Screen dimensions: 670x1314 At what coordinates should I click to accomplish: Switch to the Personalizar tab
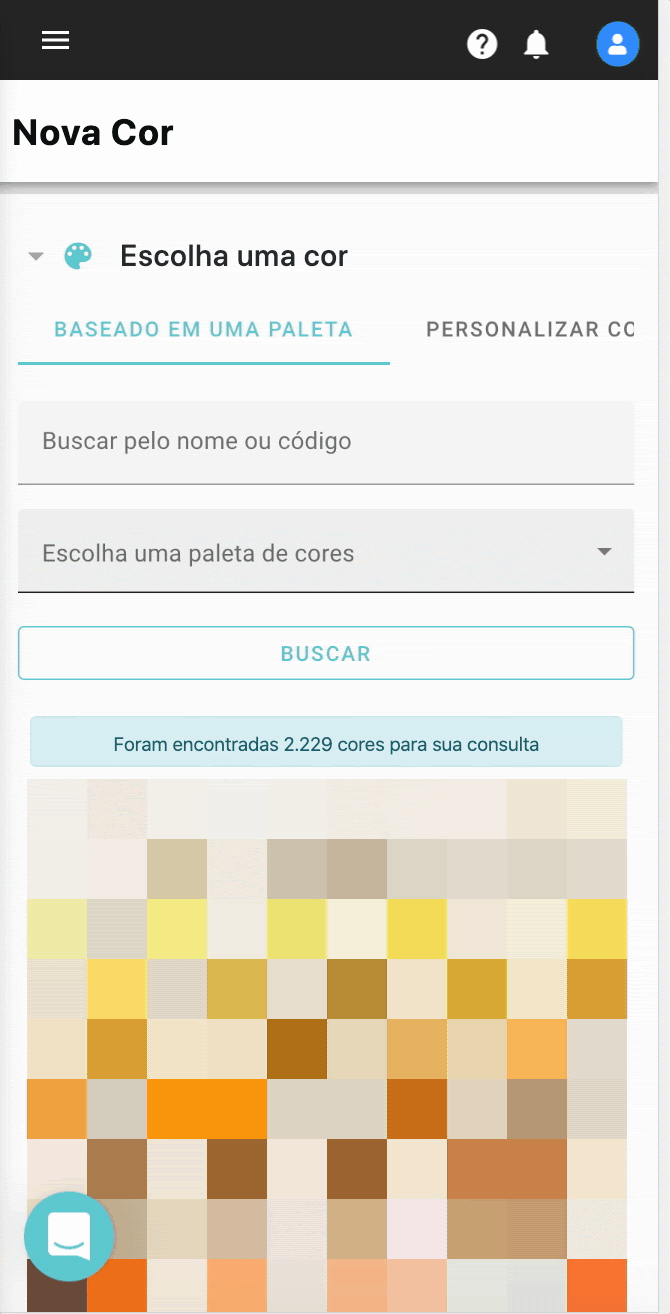point(530,329)
